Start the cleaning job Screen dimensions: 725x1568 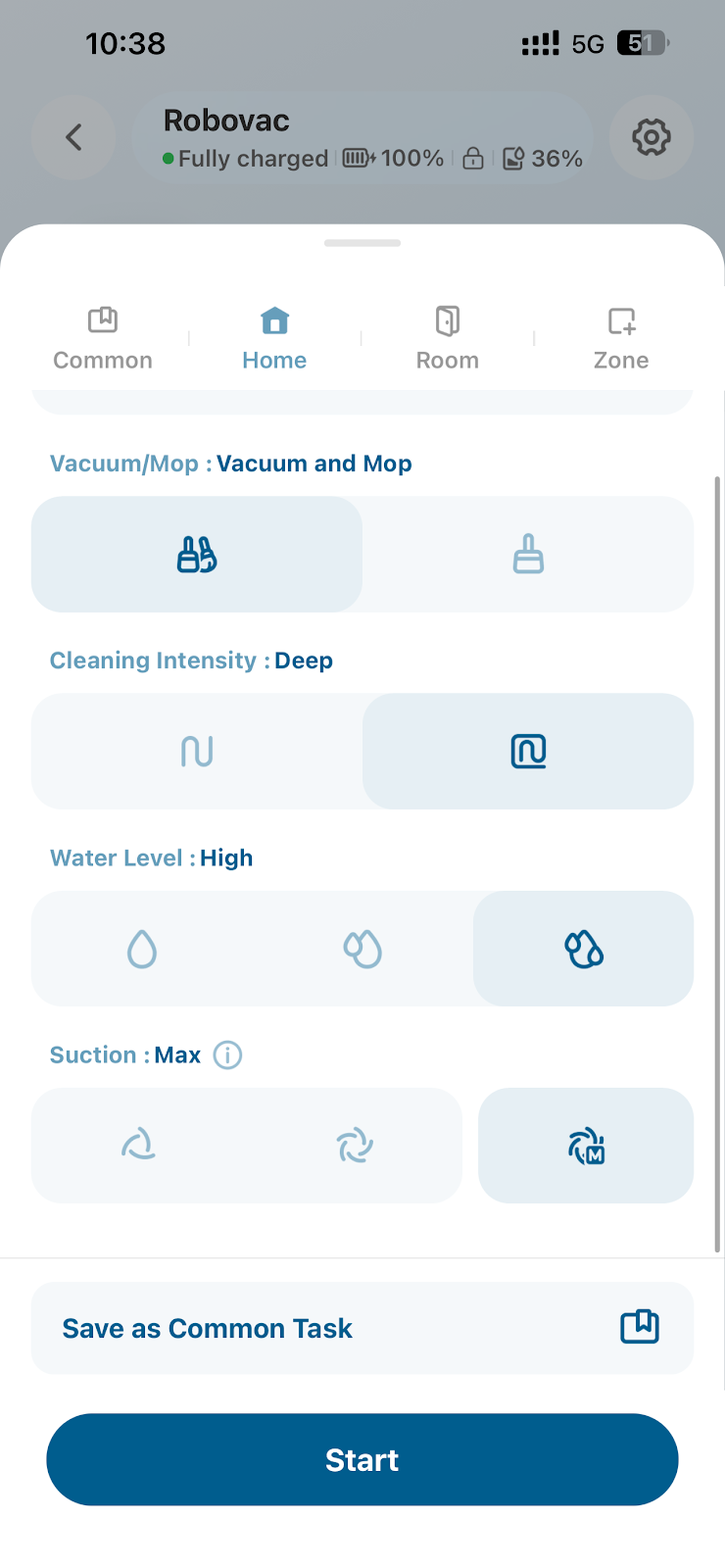click(362, 1459)
